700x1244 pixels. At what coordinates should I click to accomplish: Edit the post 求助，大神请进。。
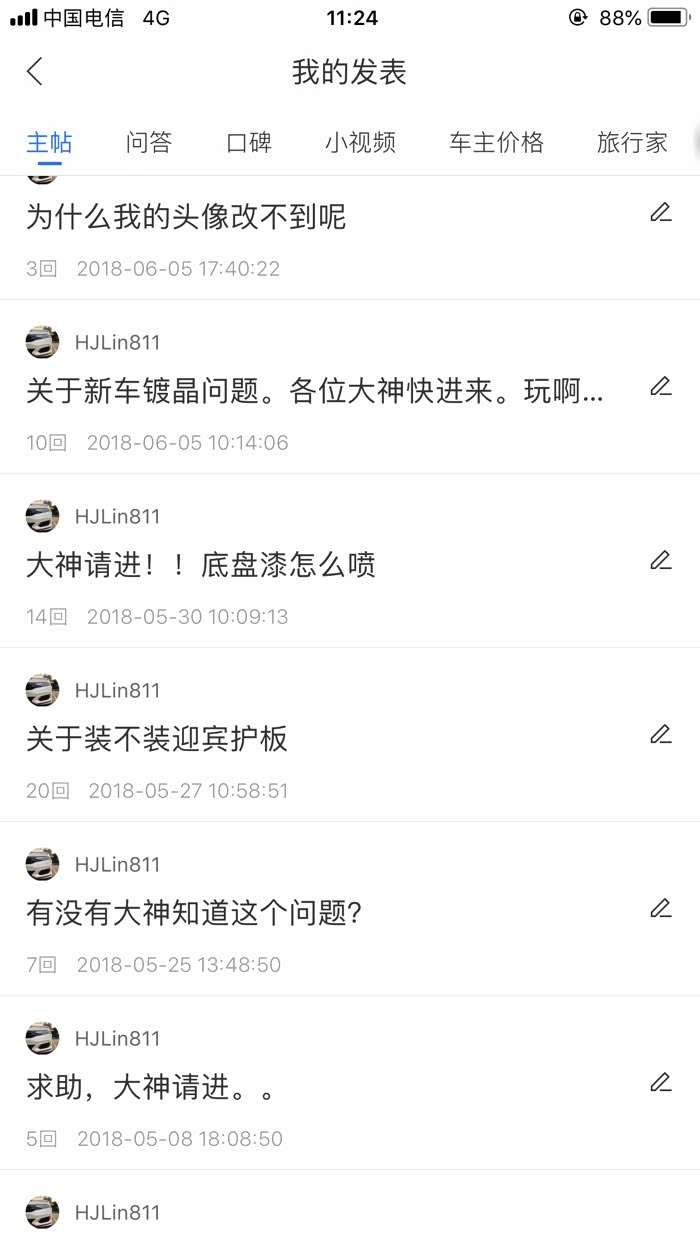coord(660,1082)
